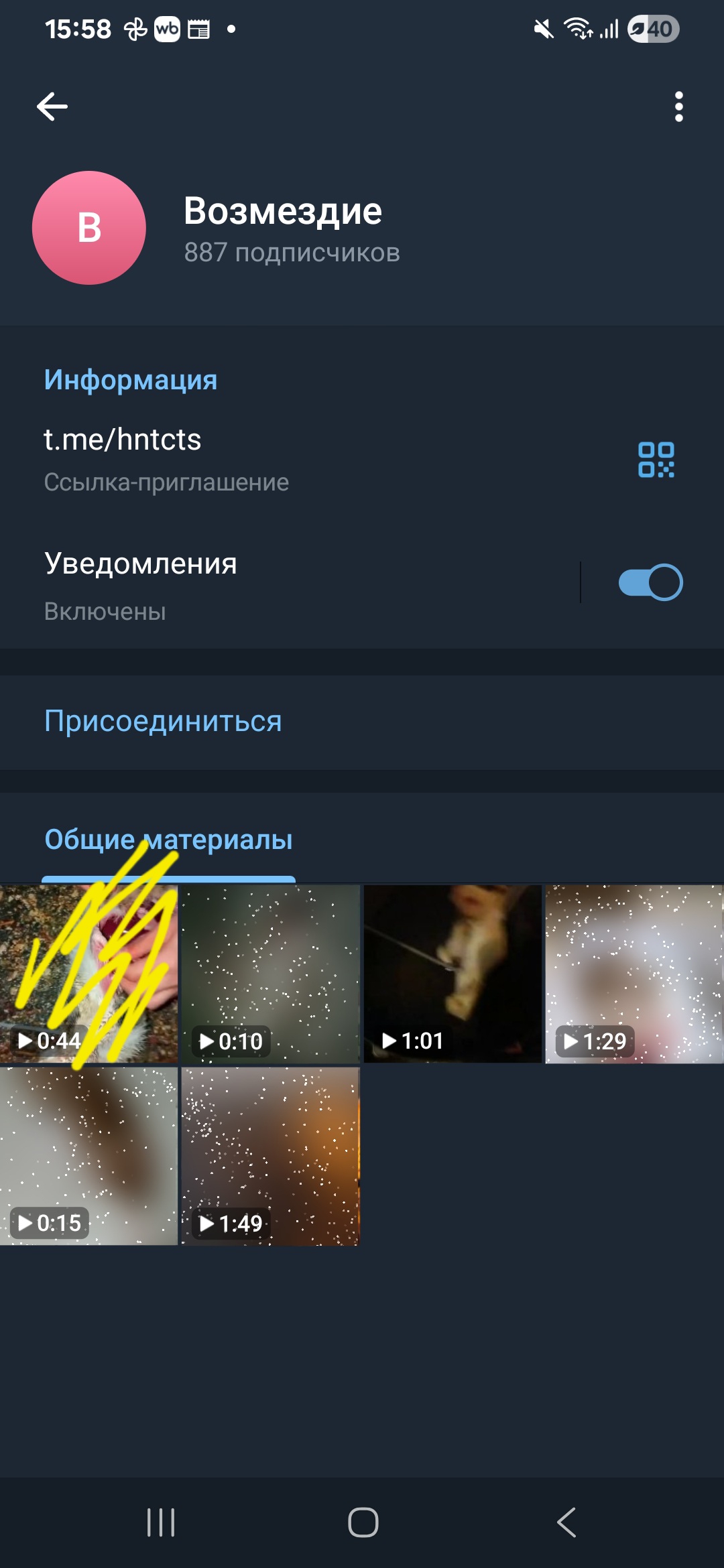Image resolution: width=724 pixels, height=1568 pixels.
Task: Open the 1:49 video
Action: click(271, 1156)
